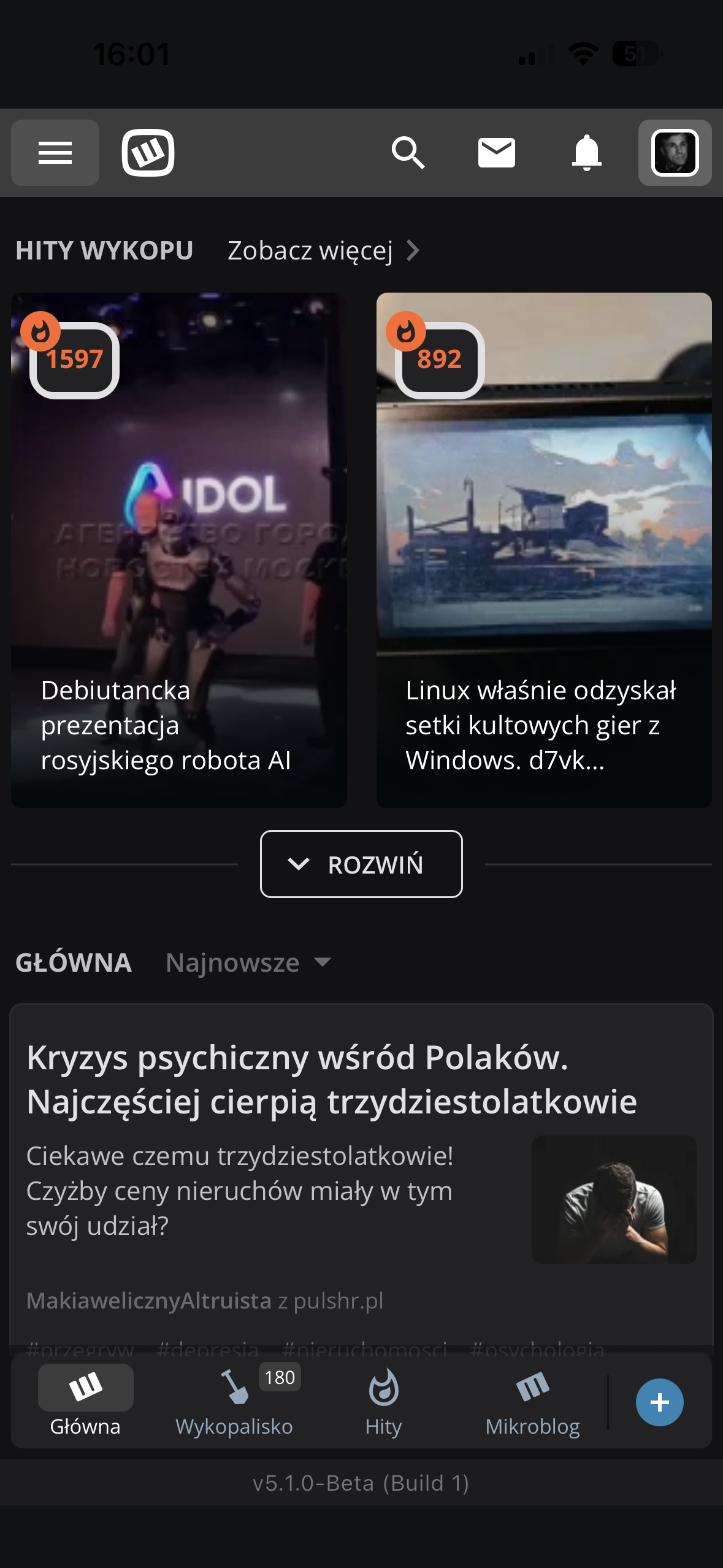This screenshot has width=723, height=1568.
Task: Open the search icon
Action: [408, 153]
